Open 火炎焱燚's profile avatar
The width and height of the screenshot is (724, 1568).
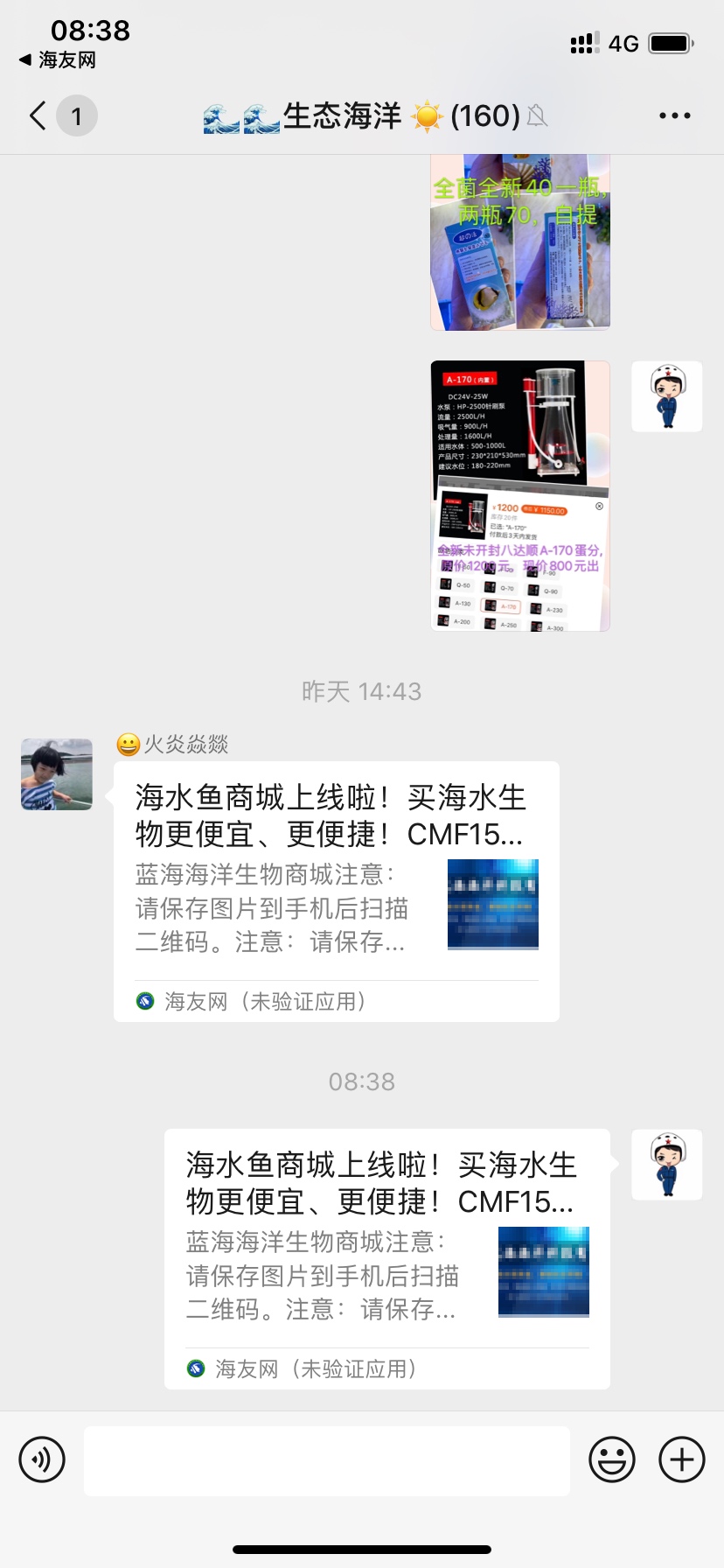[57, 774]
